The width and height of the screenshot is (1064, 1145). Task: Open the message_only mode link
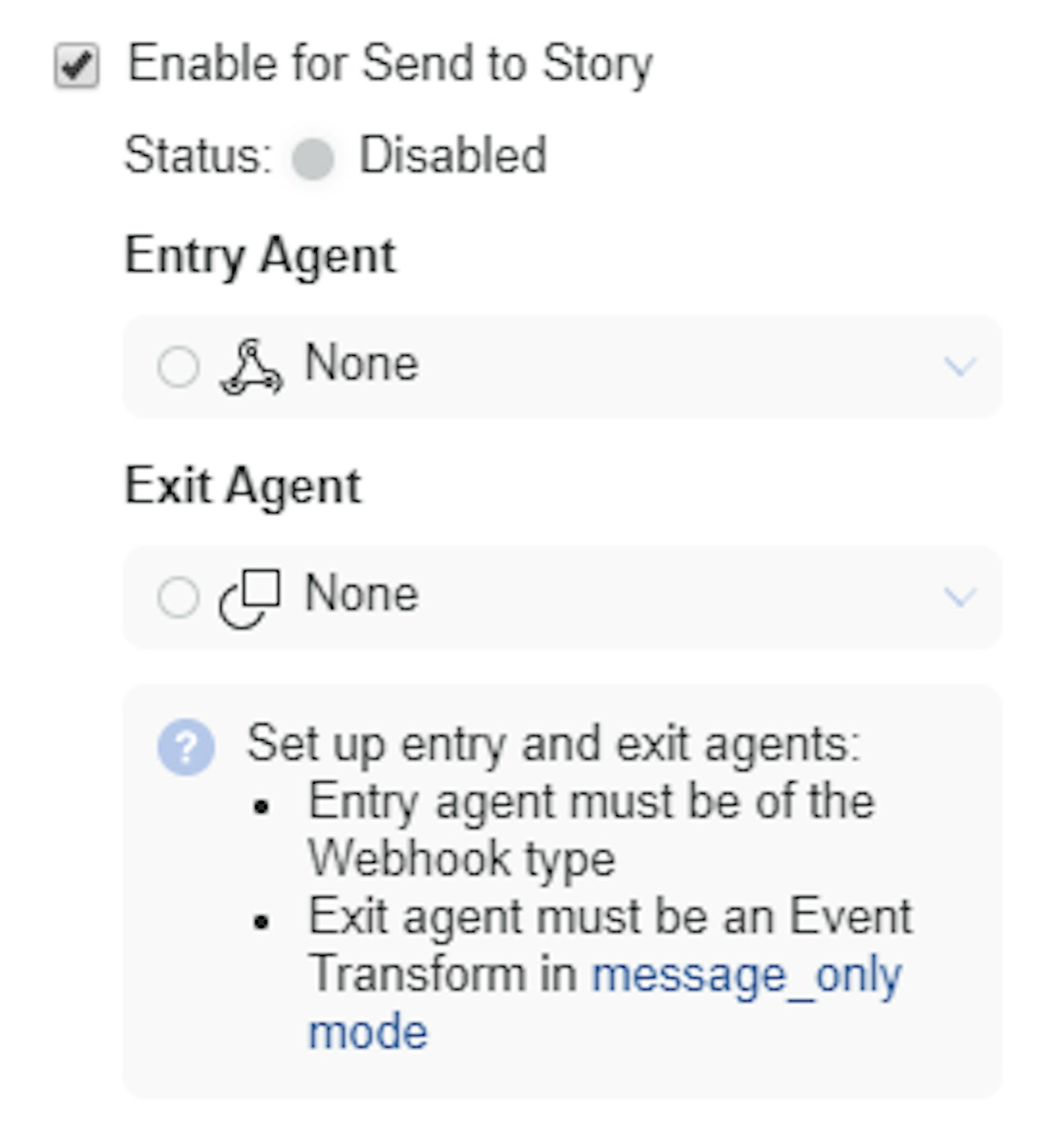[x=746, y=975]
